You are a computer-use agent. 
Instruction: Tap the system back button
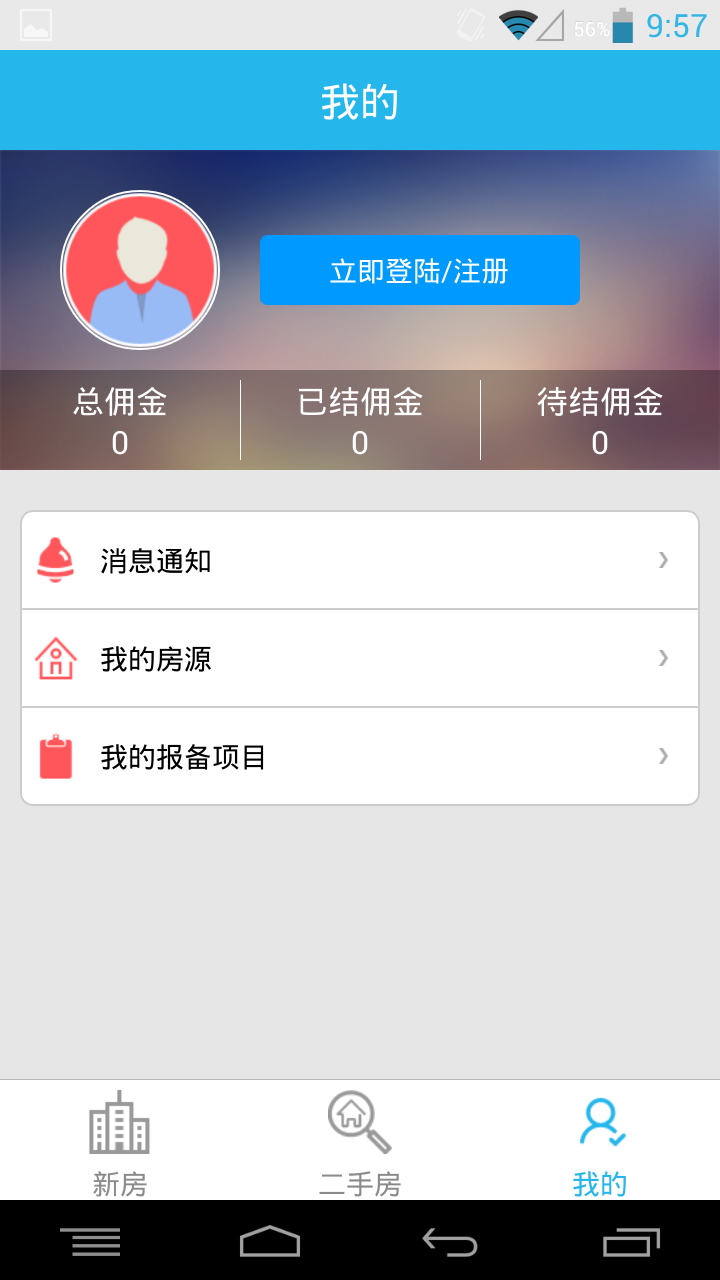tap(450, 1241)
